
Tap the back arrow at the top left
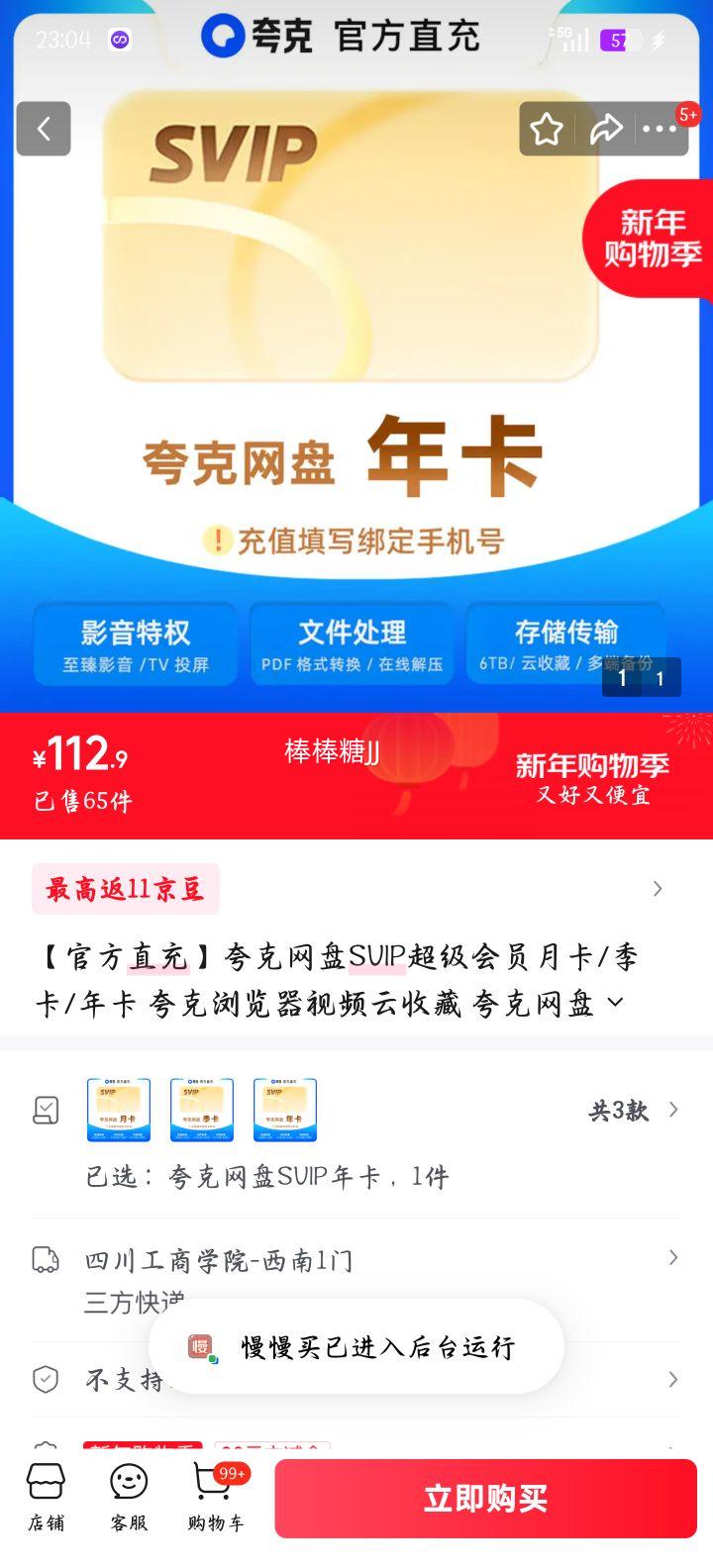[43, 129]
